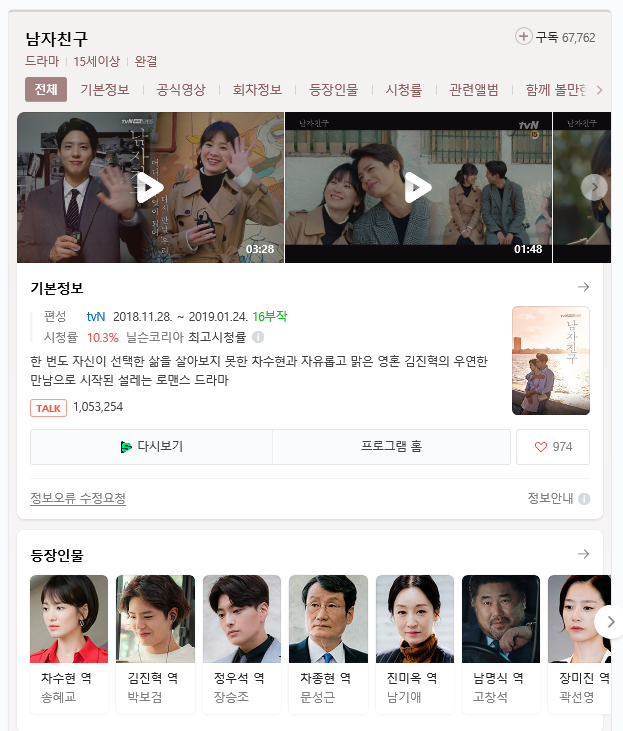The image size is (623, 731).
Task: Open 기본정보 details via the arrow
Action: [x=583, y=287]
